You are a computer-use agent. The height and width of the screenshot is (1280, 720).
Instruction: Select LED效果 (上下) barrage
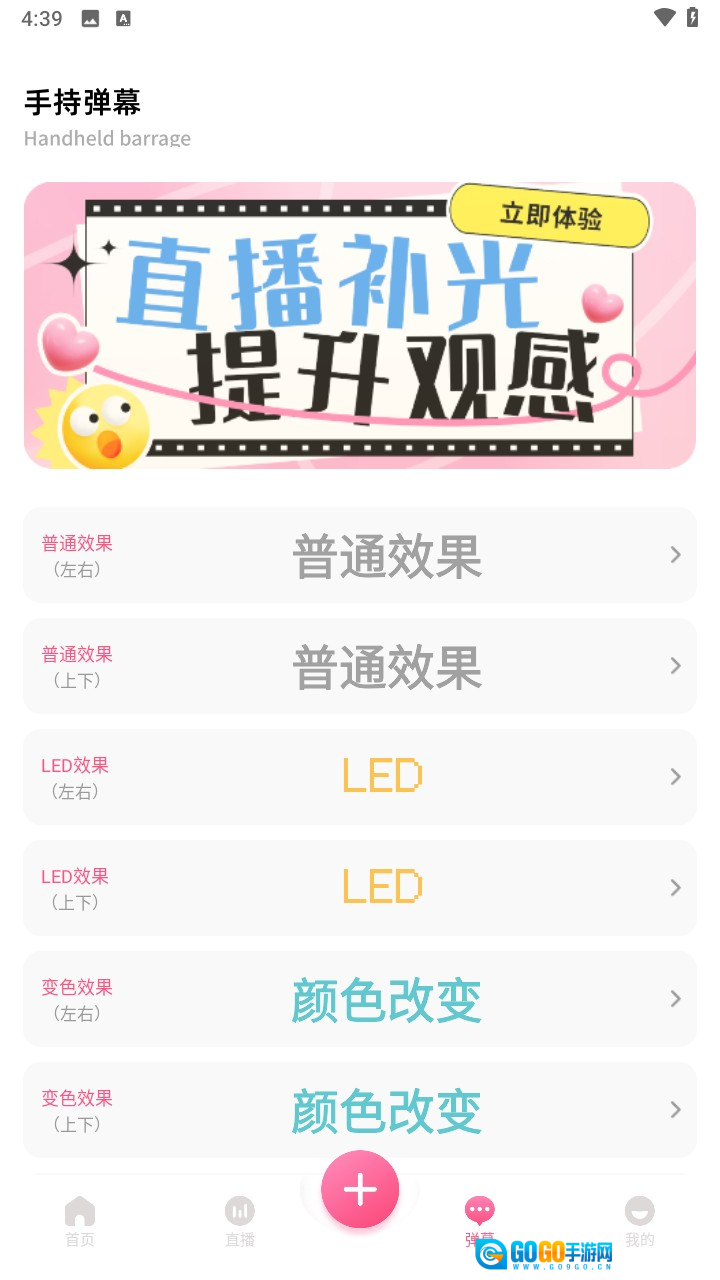click(x=360, y=888)
